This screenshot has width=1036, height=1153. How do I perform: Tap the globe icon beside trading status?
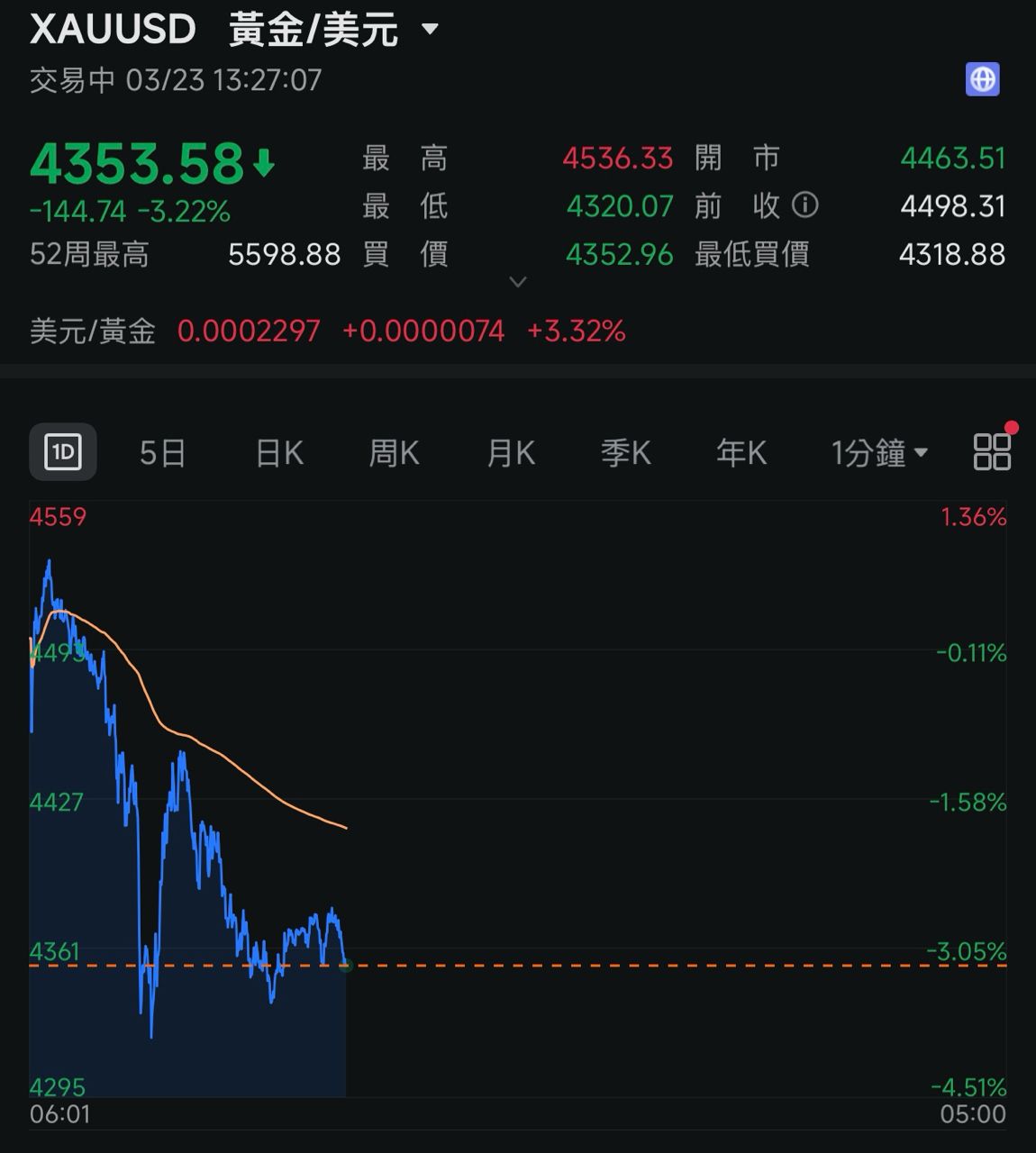coord(982,79)
